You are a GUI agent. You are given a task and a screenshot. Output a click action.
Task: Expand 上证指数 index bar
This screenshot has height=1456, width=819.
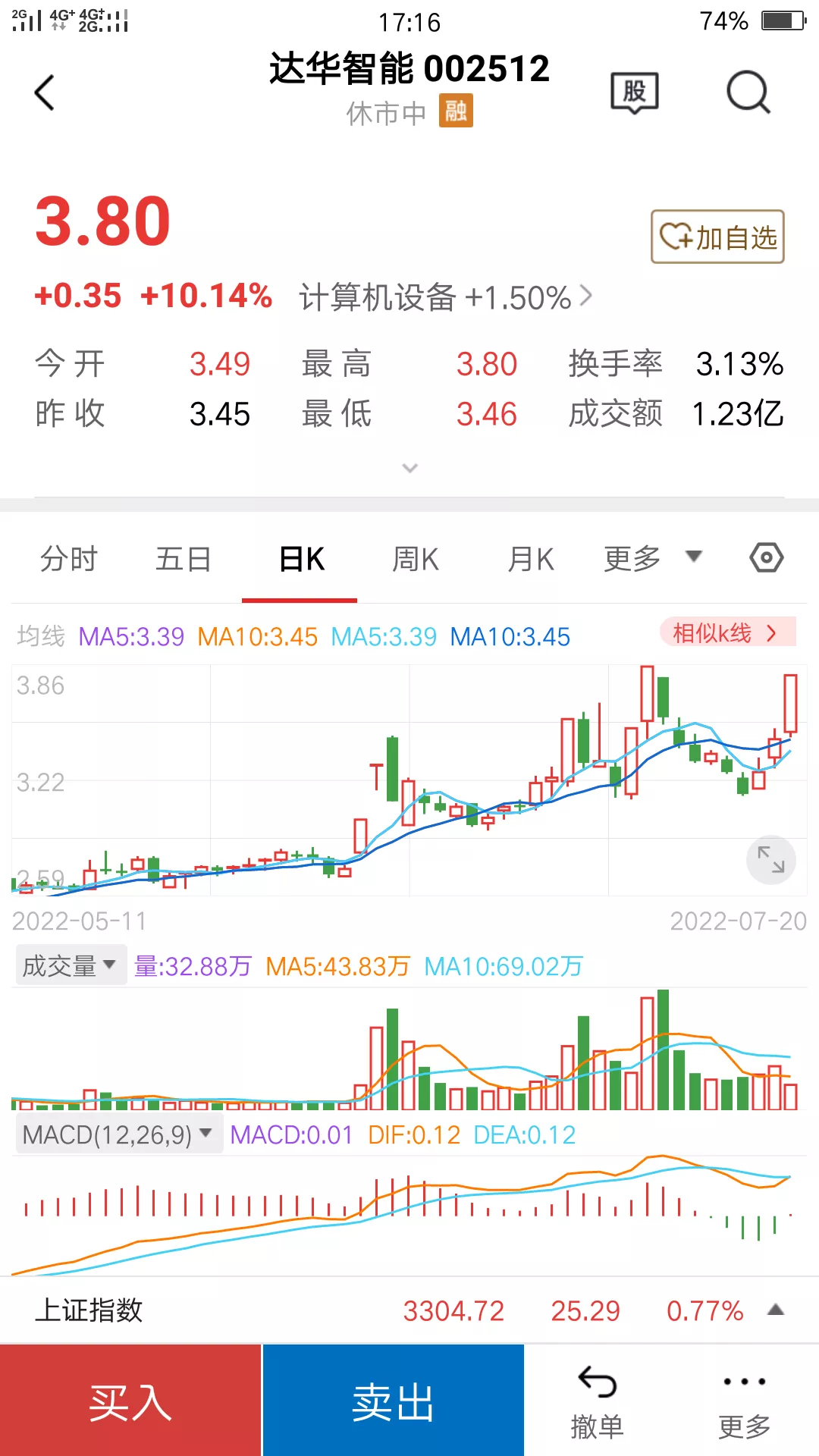point(409,1310)
